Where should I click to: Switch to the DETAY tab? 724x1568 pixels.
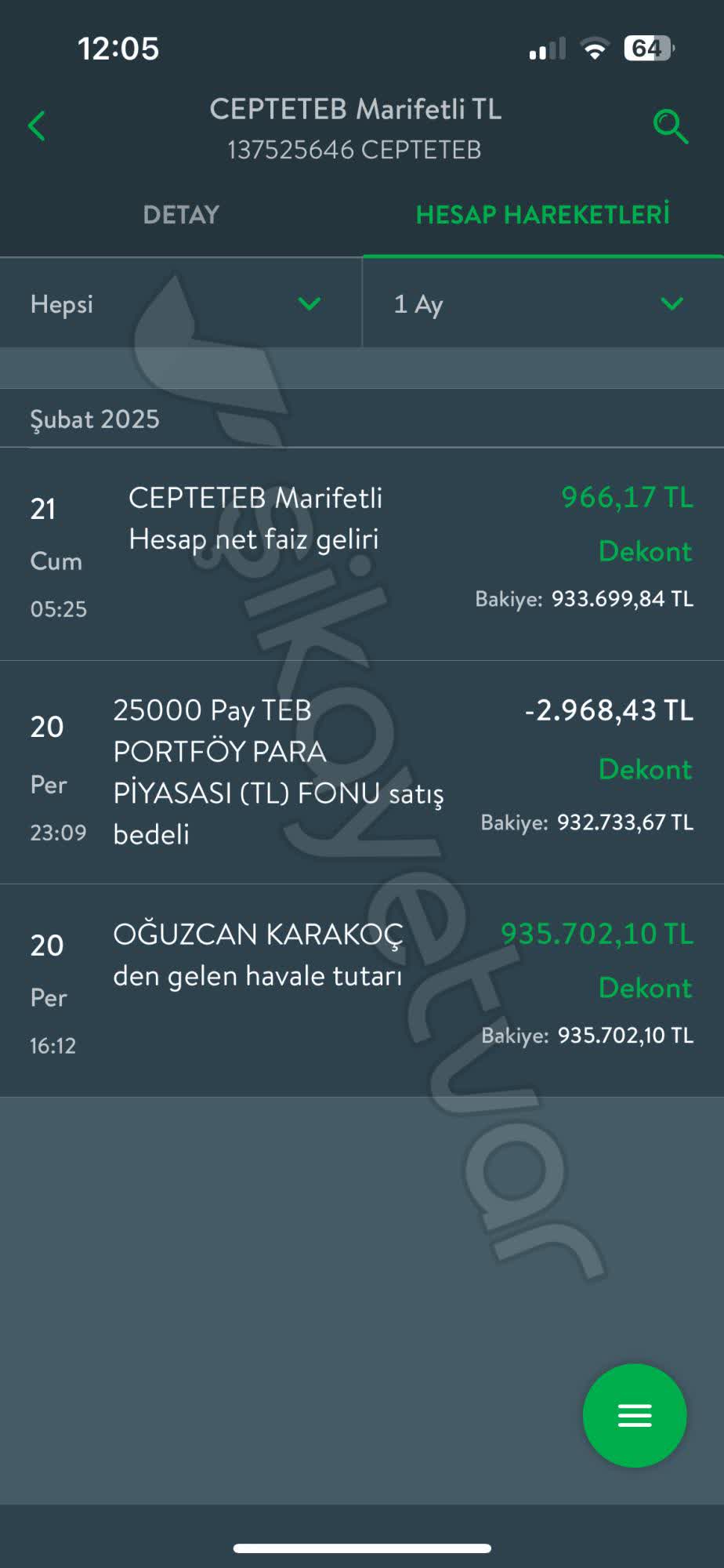(x=180, y=215)
